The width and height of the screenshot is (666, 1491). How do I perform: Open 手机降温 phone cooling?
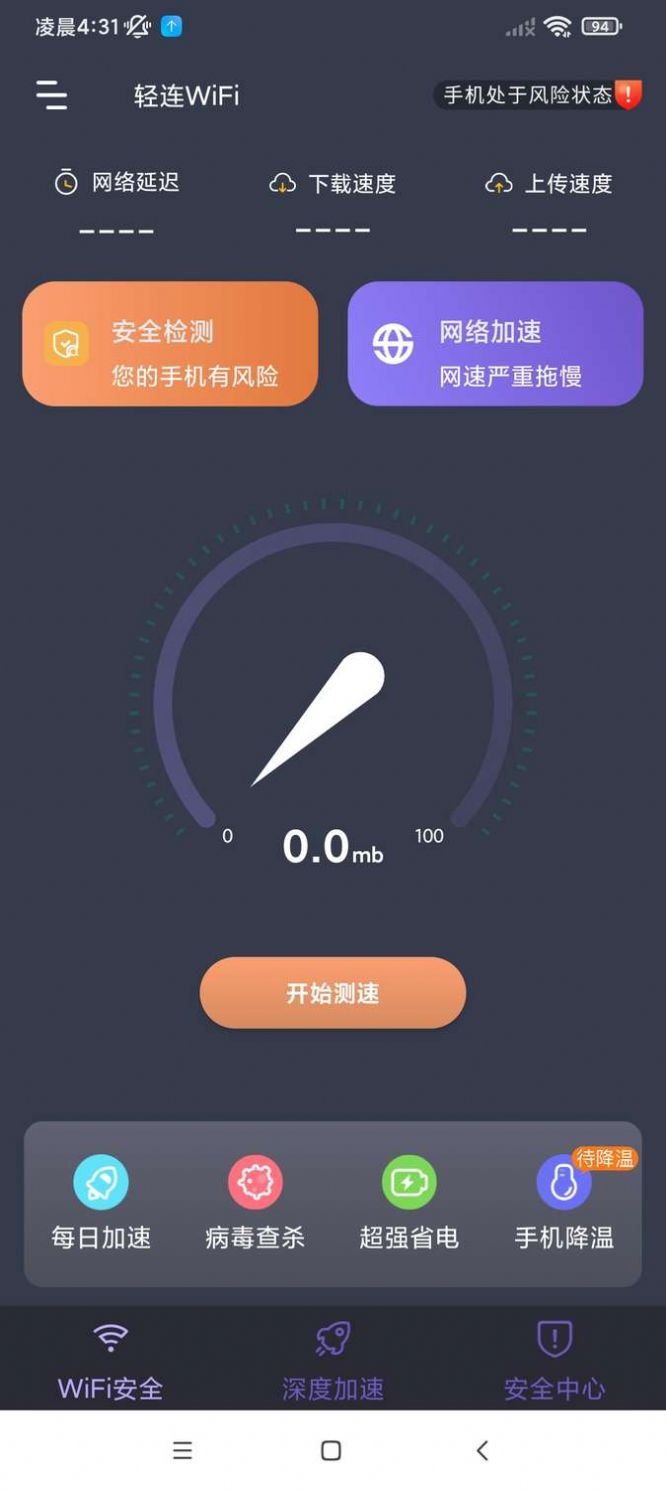[564, 1203]
